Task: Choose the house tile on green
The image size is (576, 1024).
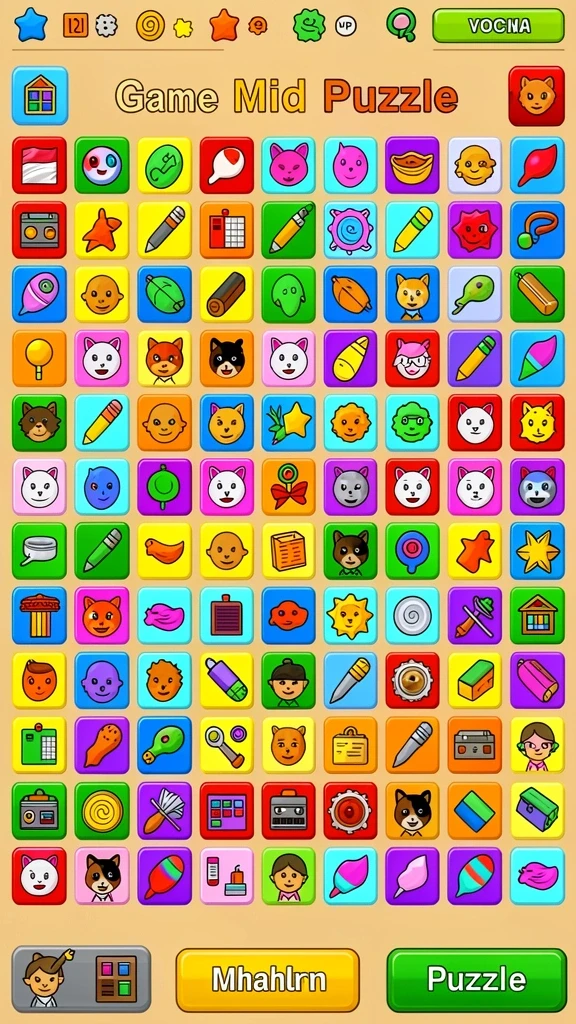Action: coord(537,616)
